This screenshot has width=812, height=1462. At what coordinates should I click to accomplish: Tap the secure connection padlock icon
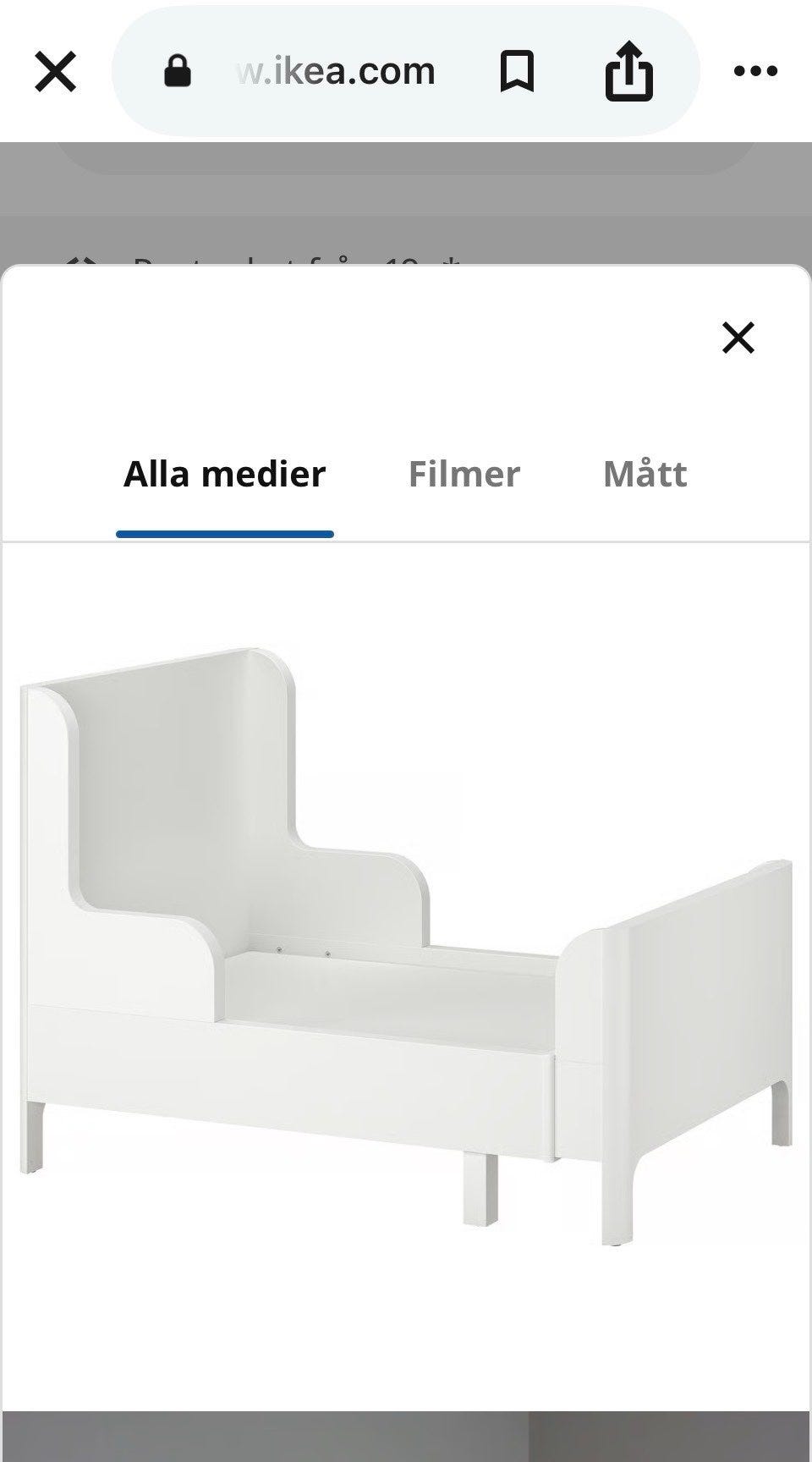click(x=178, y=71)
